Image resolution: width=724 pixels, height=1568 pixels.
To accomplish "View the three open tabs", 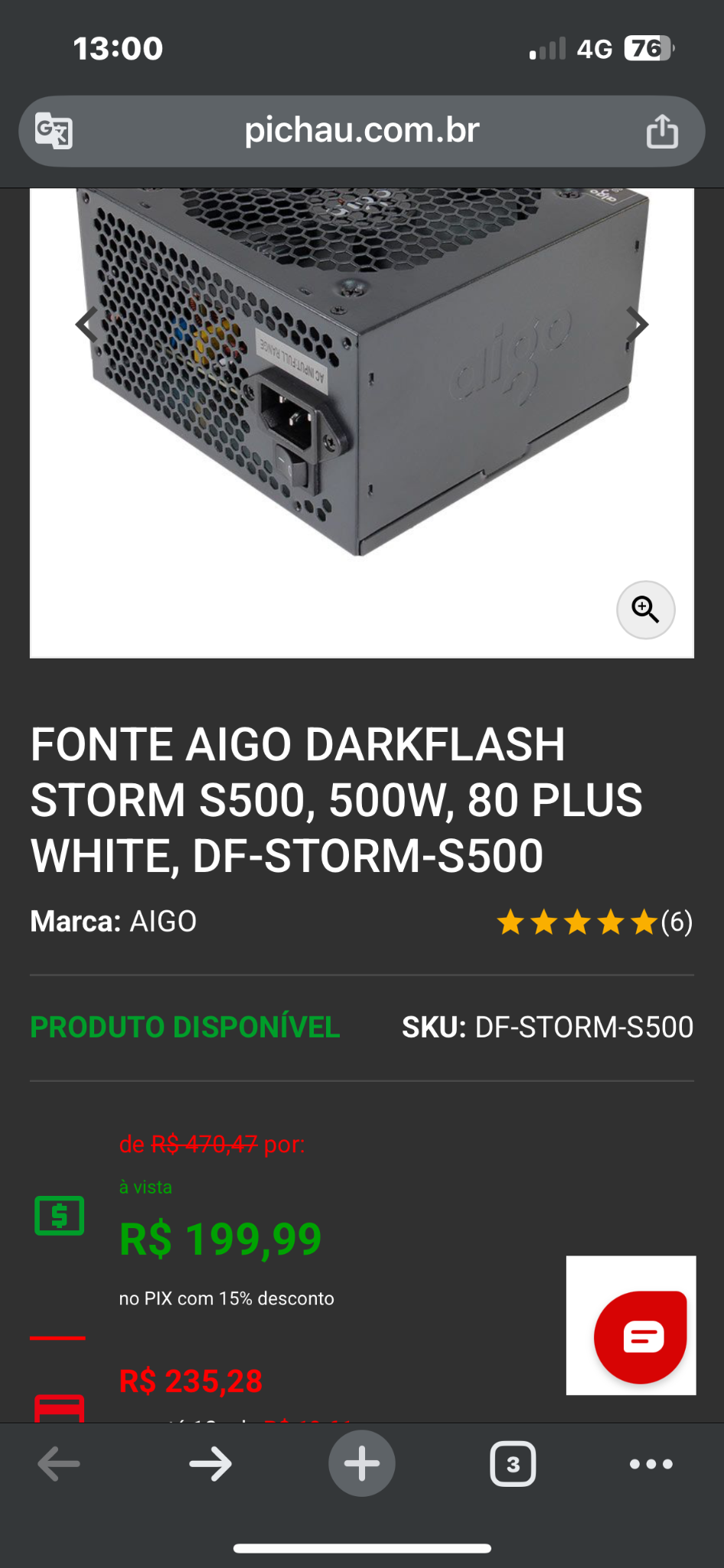I will [513, 1464].
